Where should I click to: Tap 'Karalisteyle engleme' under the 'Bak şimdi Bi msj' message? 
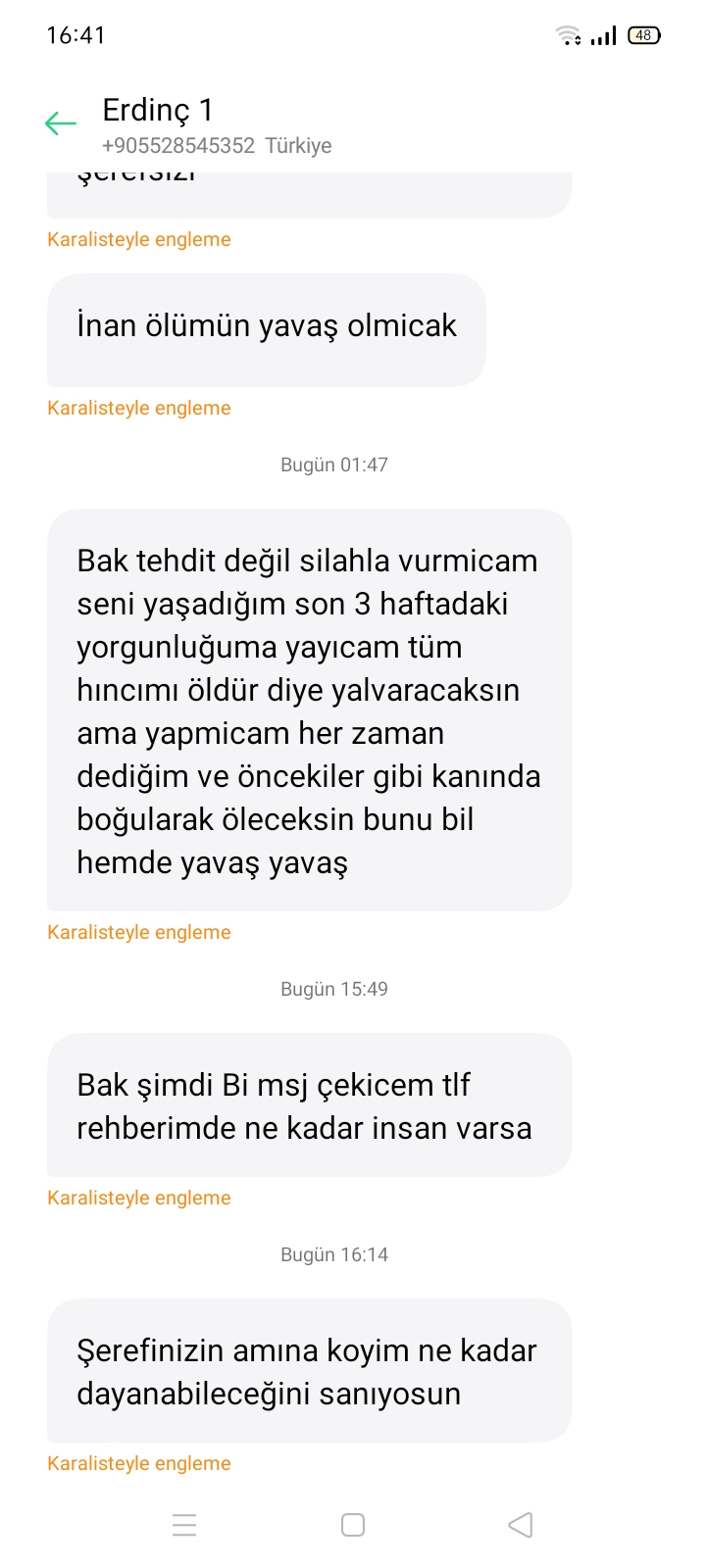(139, 1198)
